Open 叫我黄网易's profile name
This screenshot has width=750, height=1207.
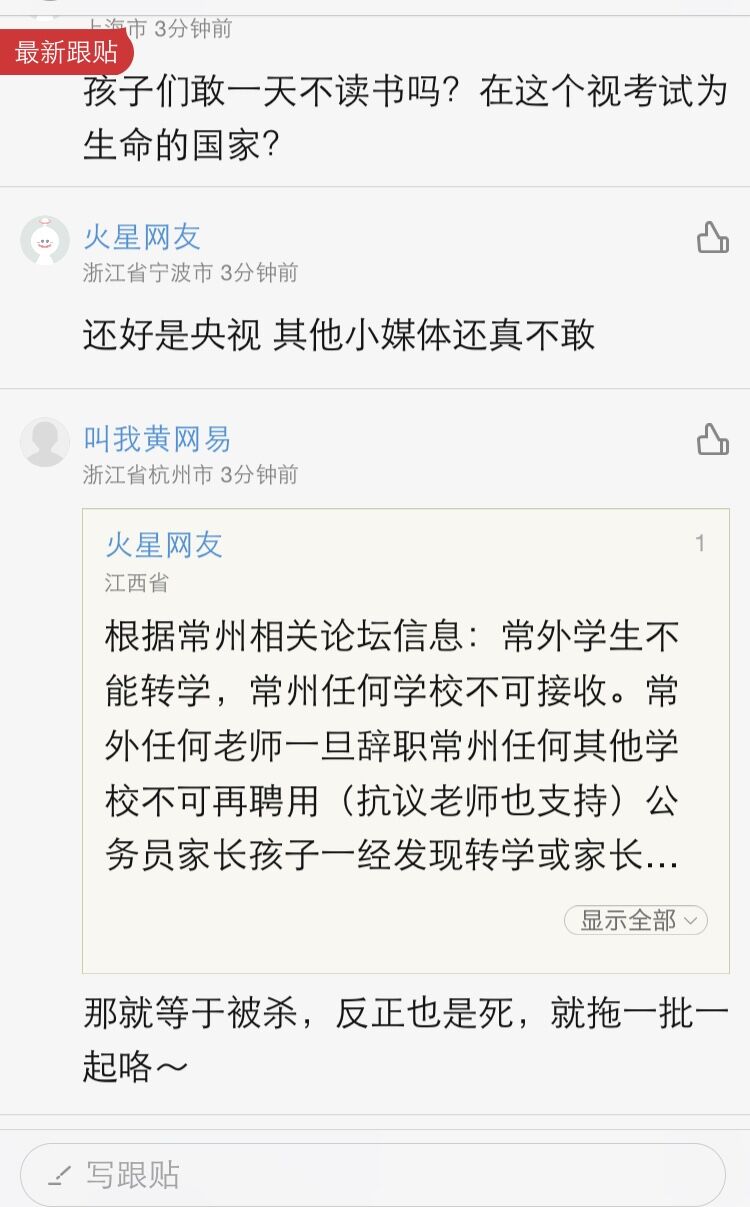pyautogui.click(x=157, y=439)
